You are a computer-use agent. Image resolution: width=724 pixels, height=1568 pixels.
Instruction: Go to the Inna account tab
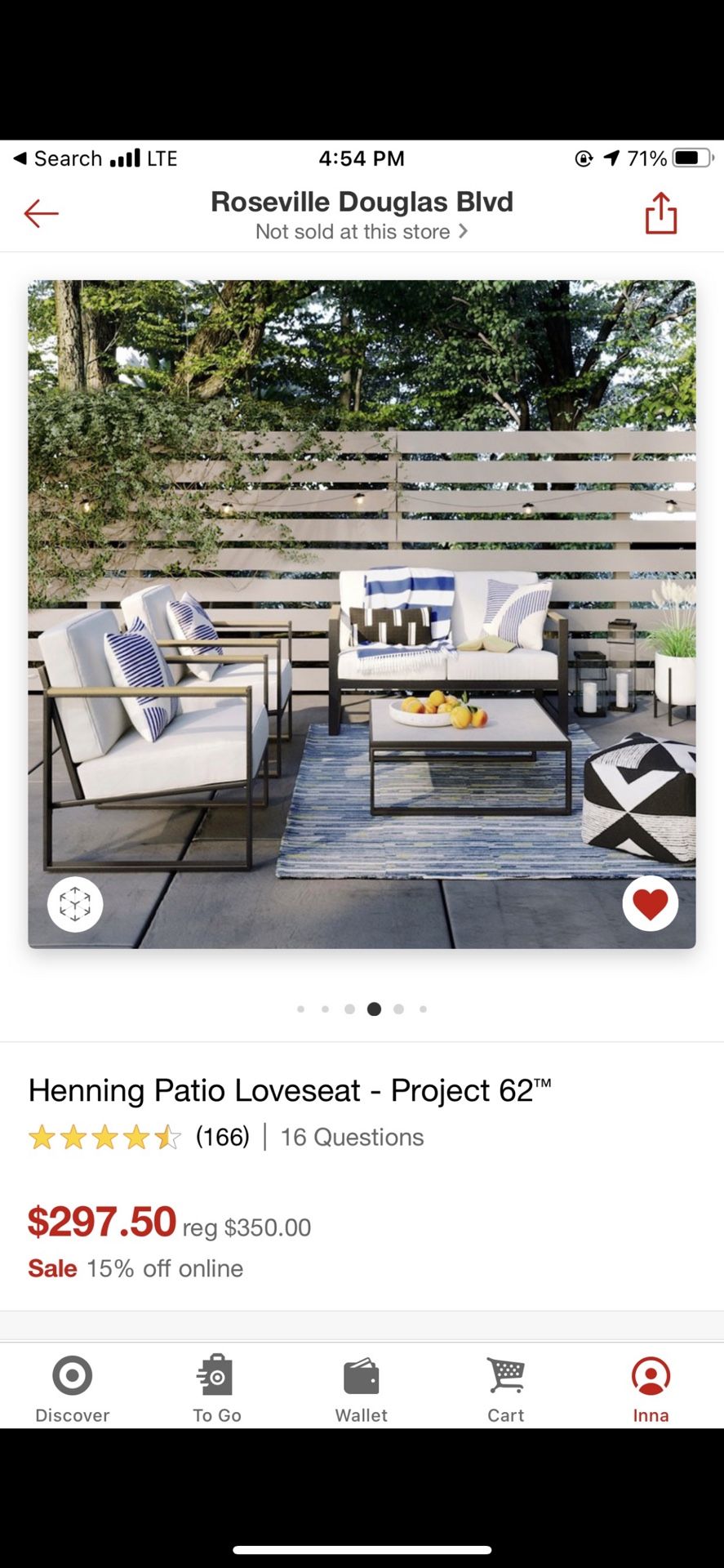(651, 1390)
